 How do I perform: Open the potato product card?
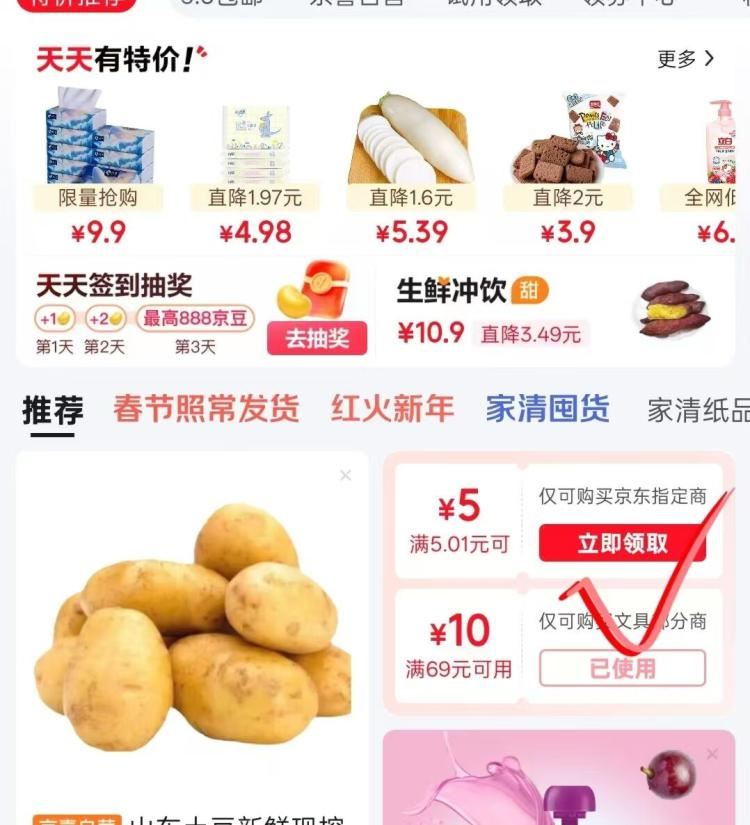(x=192, y=630)
